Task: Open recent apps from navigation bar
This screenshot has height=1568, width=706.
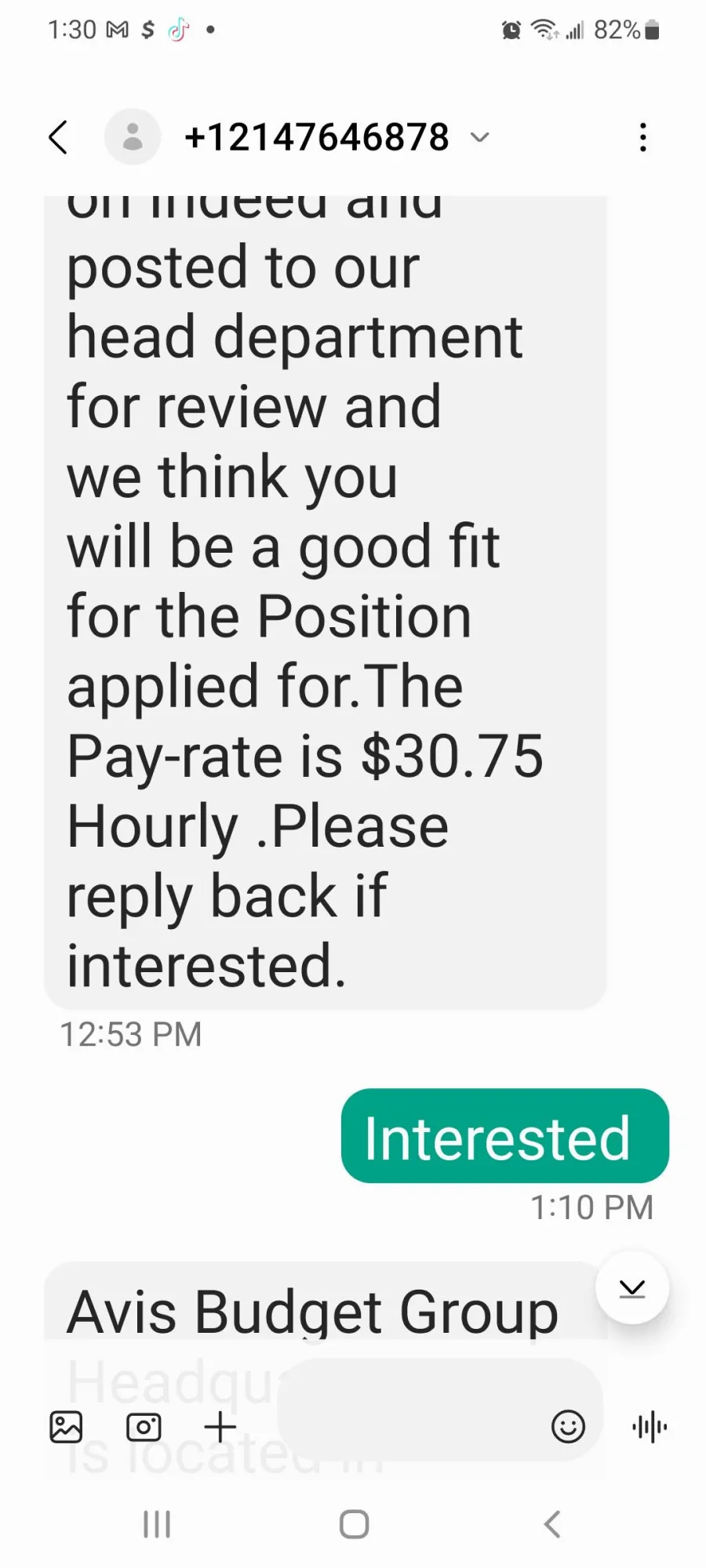Action: (x=157, y=1525)
